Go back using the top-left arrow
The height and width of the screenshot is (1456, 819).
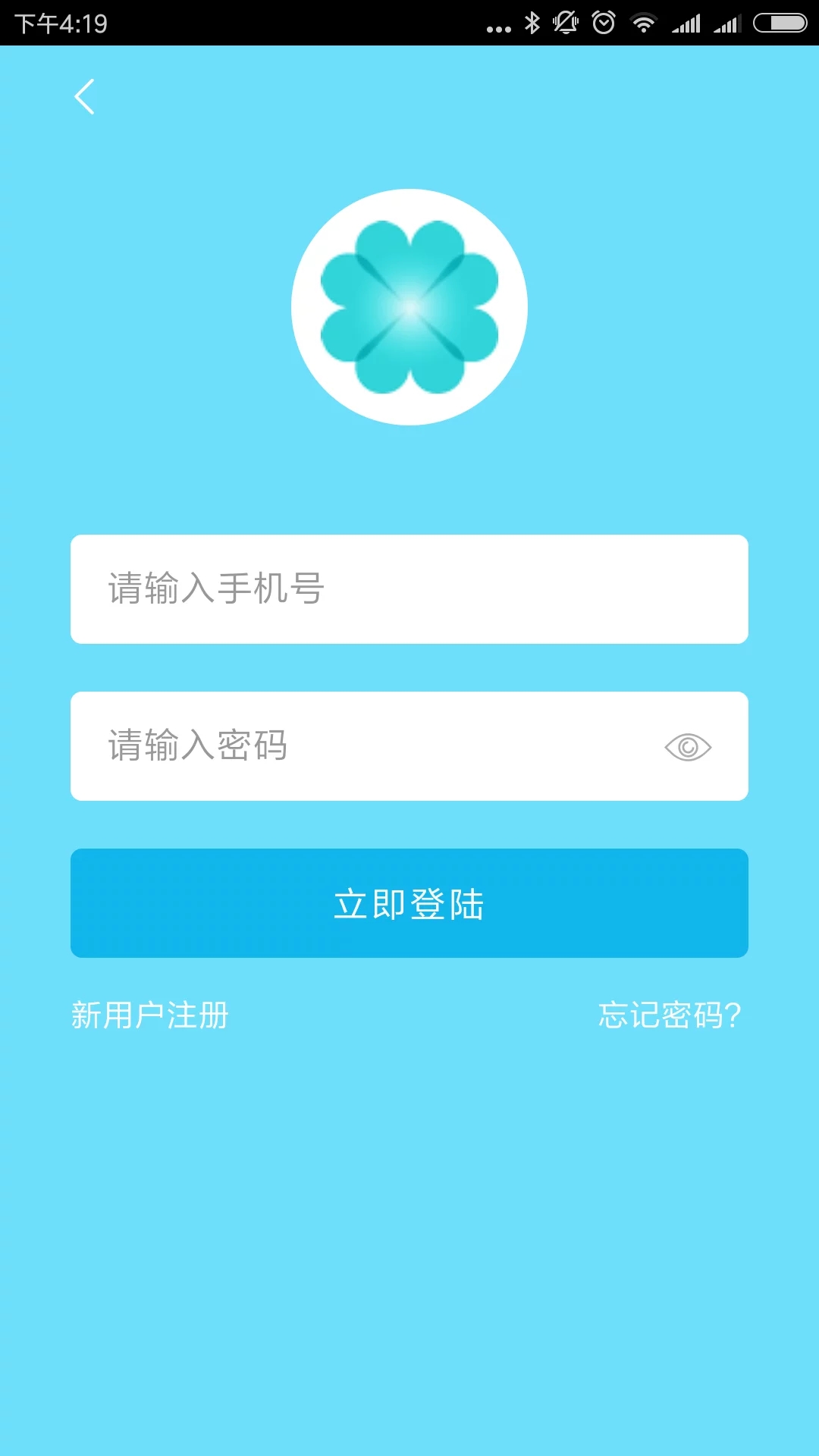[x=84, y=97]
